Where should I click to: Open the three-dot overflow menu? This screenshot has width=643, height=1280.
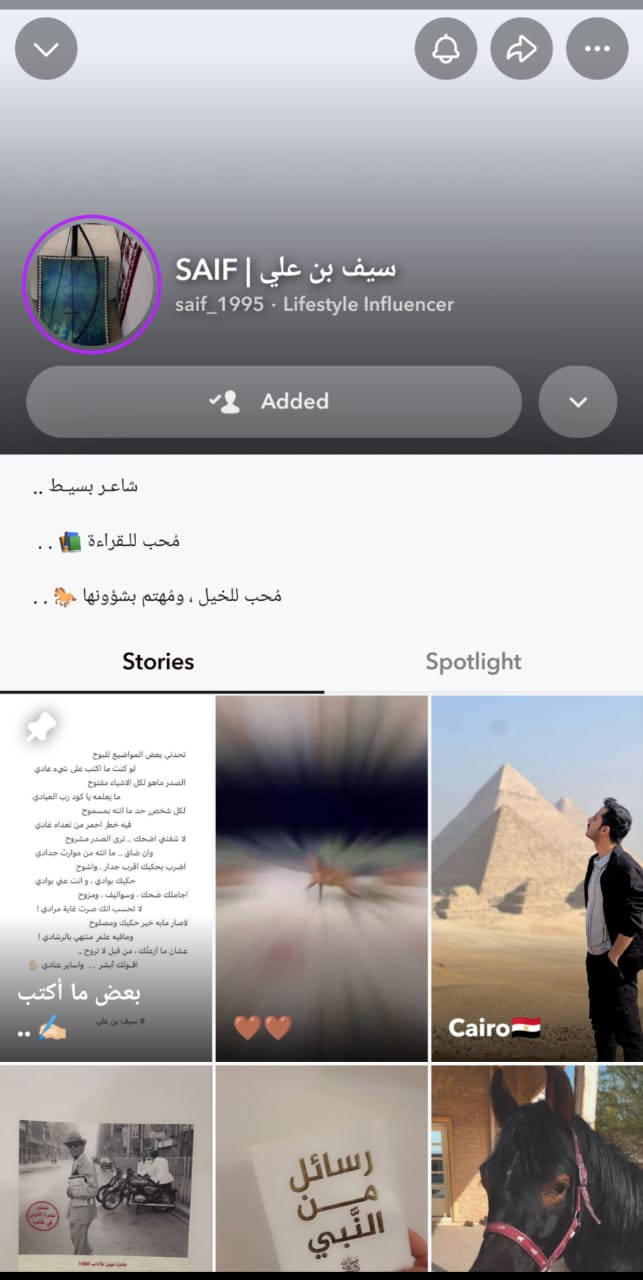(597, 49)
